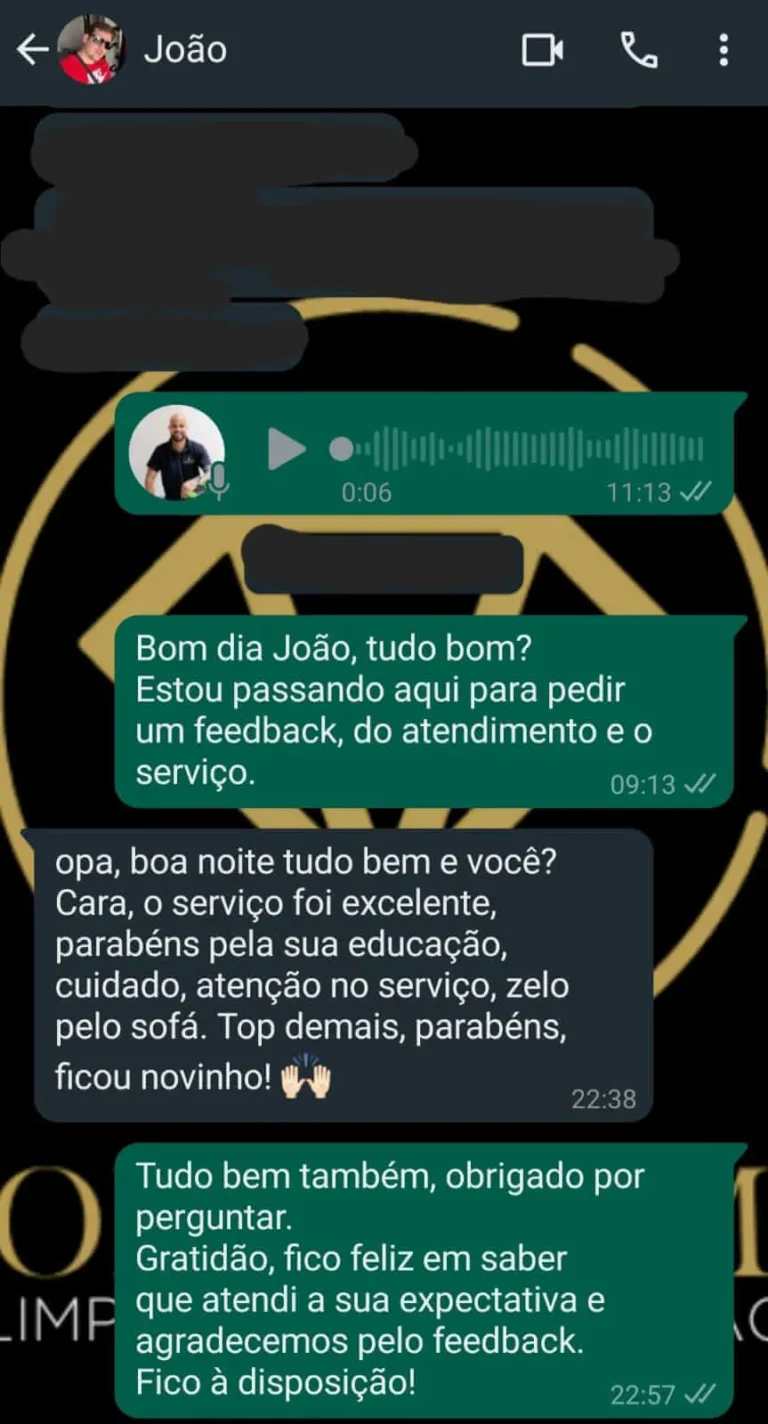Screen dimensions: 768x1424
Task: Start a voice call with João
Action: [640, 49]
